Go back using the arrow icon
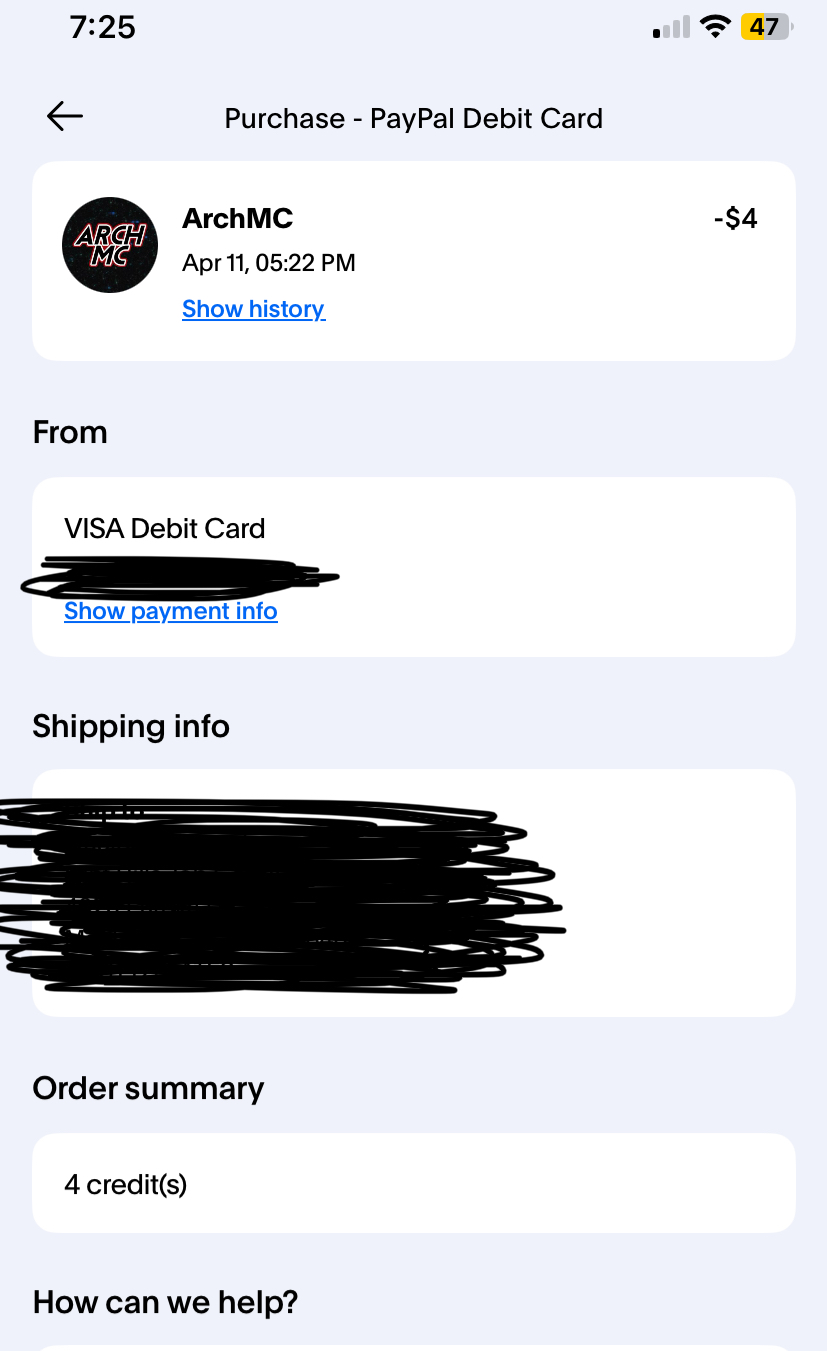Viewport: 827px width, 1351px height. tap(65, 117)
